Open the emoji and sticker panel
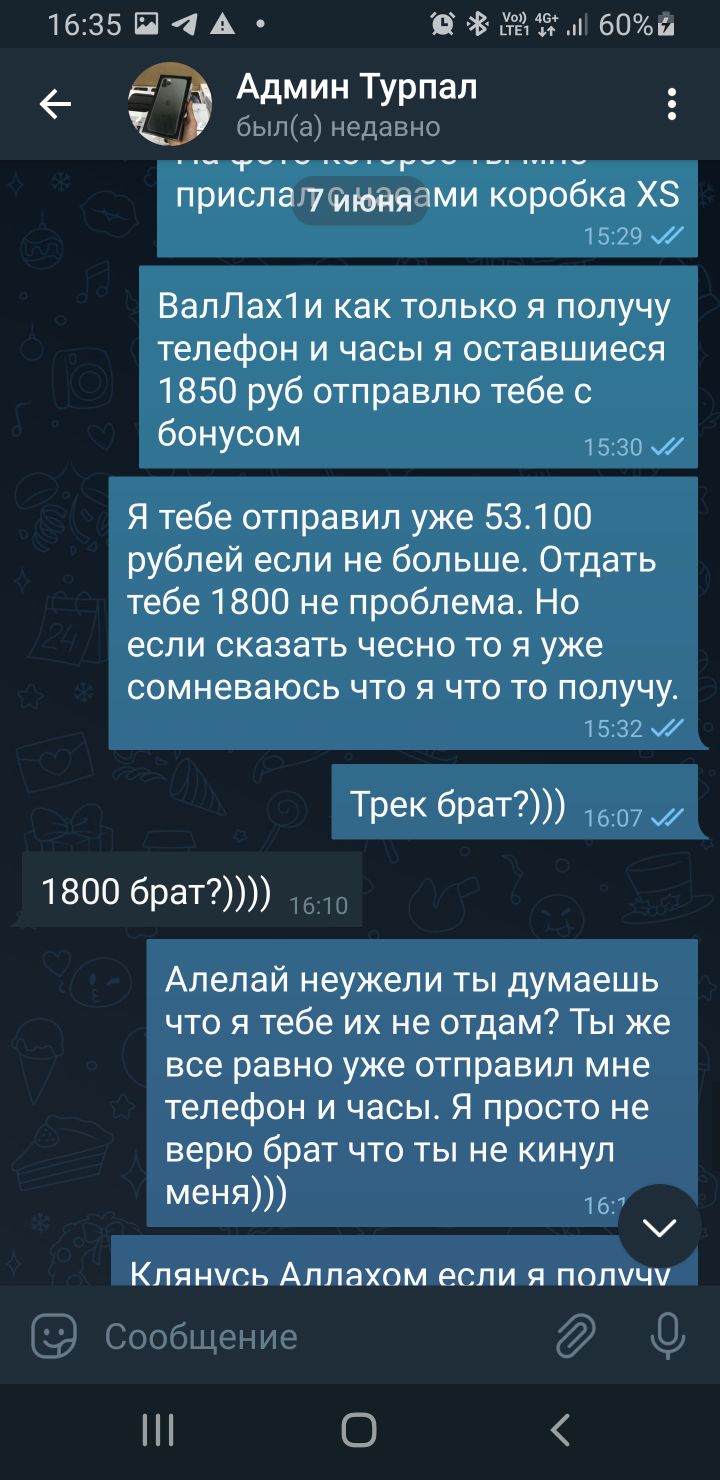720x1480 pixels. [53, 1336]
